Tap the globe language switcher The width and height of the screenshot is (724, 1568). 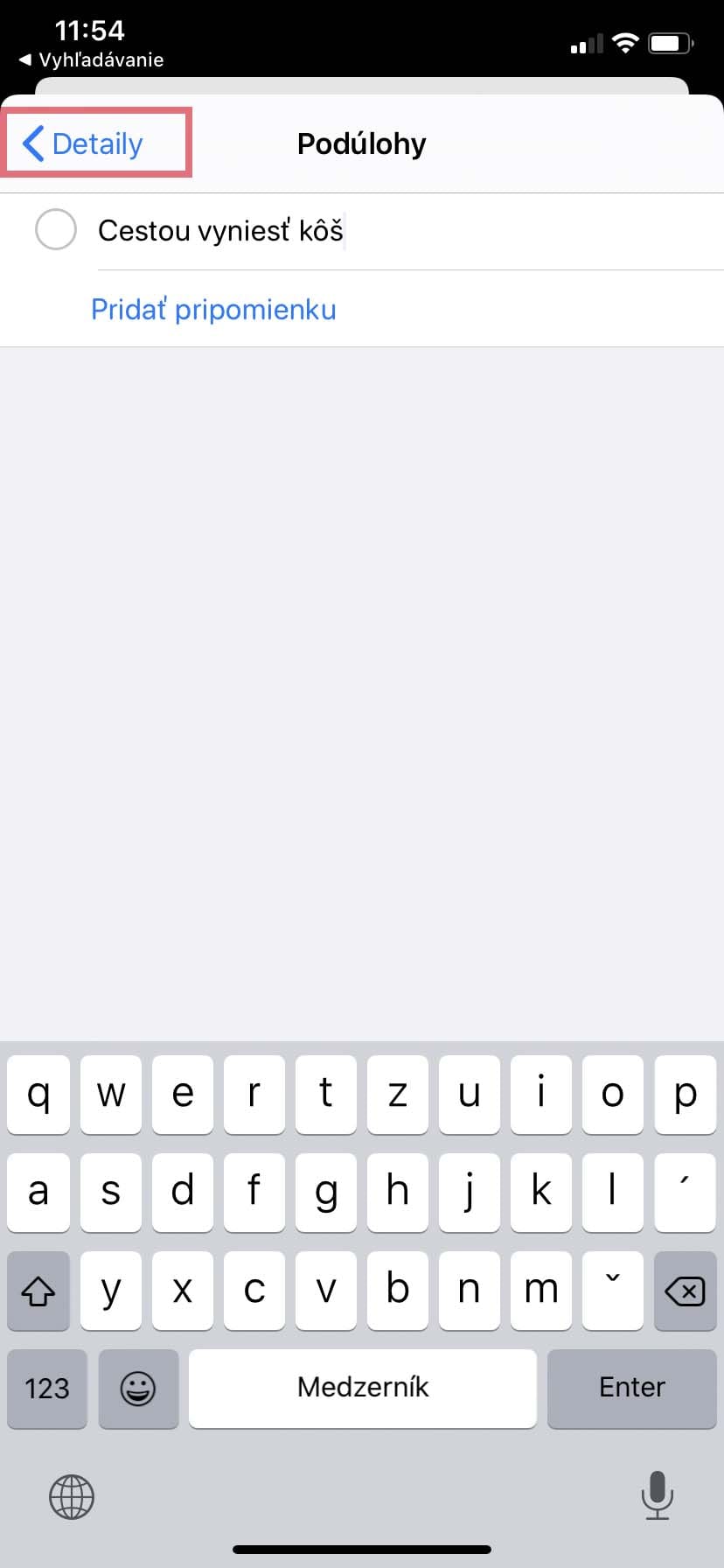pos(72,1496)
